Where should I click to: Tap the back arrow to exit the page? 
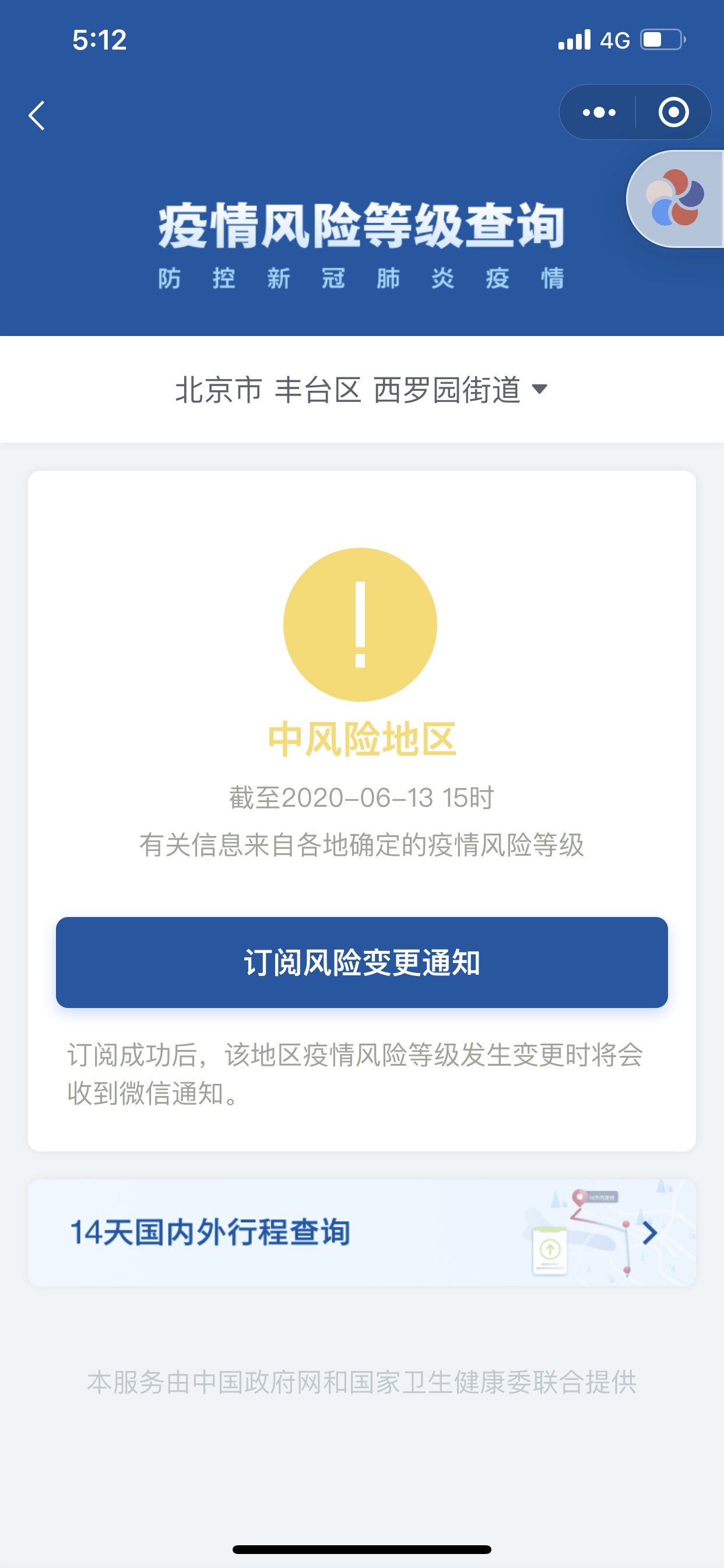tap(37, 116)
